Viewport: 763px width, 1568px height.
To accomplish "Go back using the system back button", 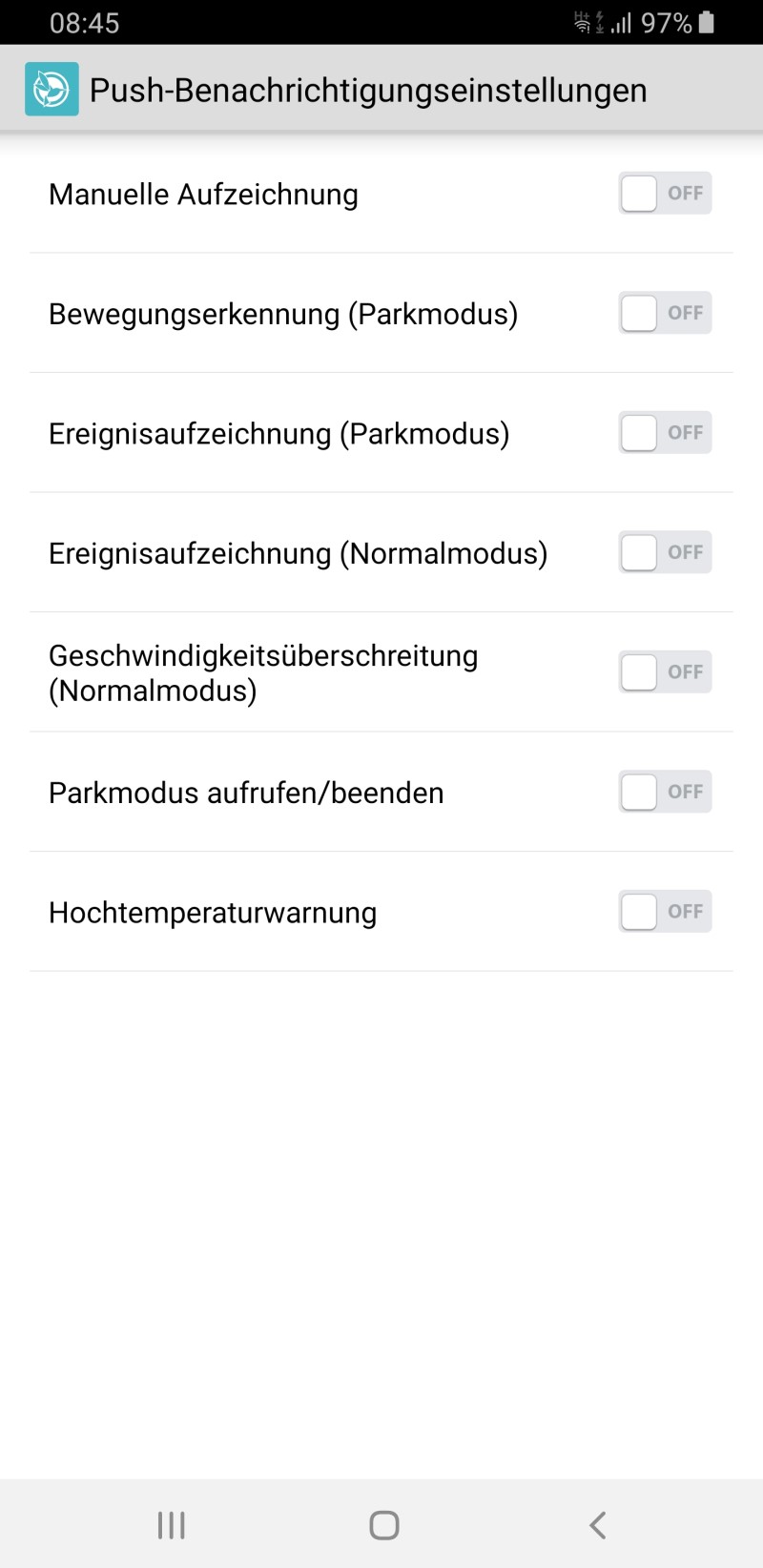I will [x=597, y=1525].
